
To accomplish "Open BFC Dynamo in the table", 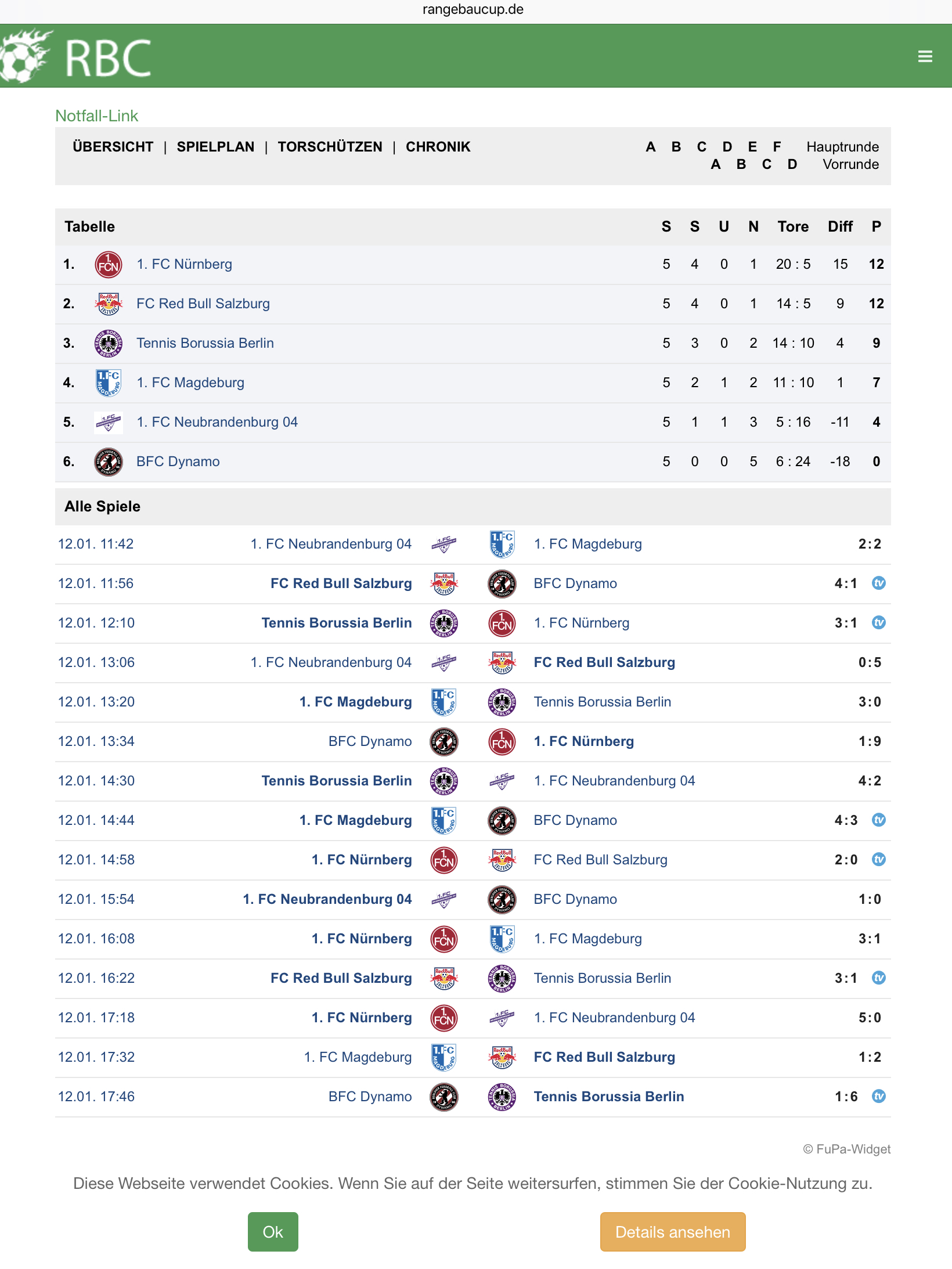I will pos(178,462).
